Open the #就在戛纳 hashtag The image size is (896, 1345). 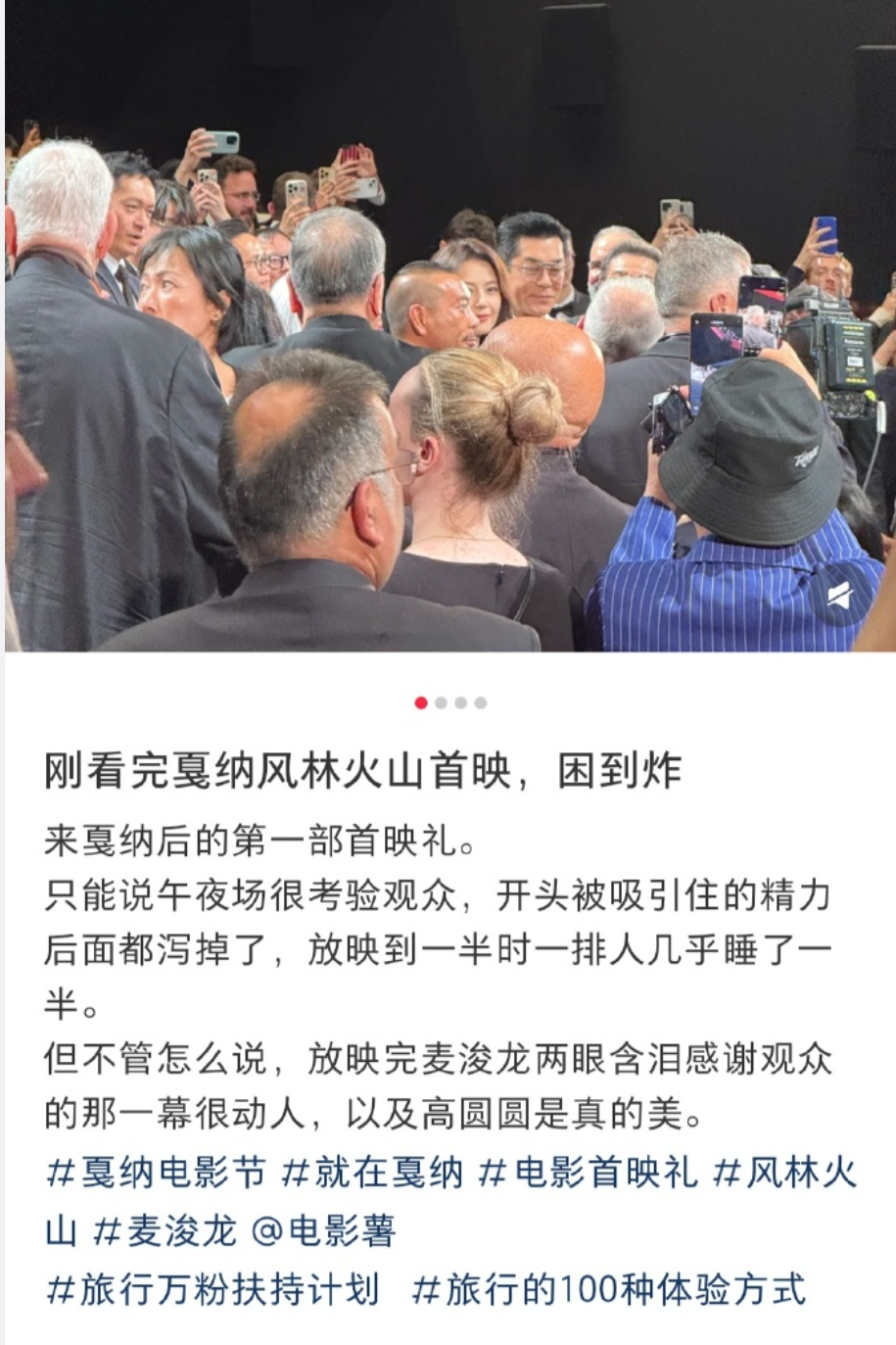[372, 1173]
